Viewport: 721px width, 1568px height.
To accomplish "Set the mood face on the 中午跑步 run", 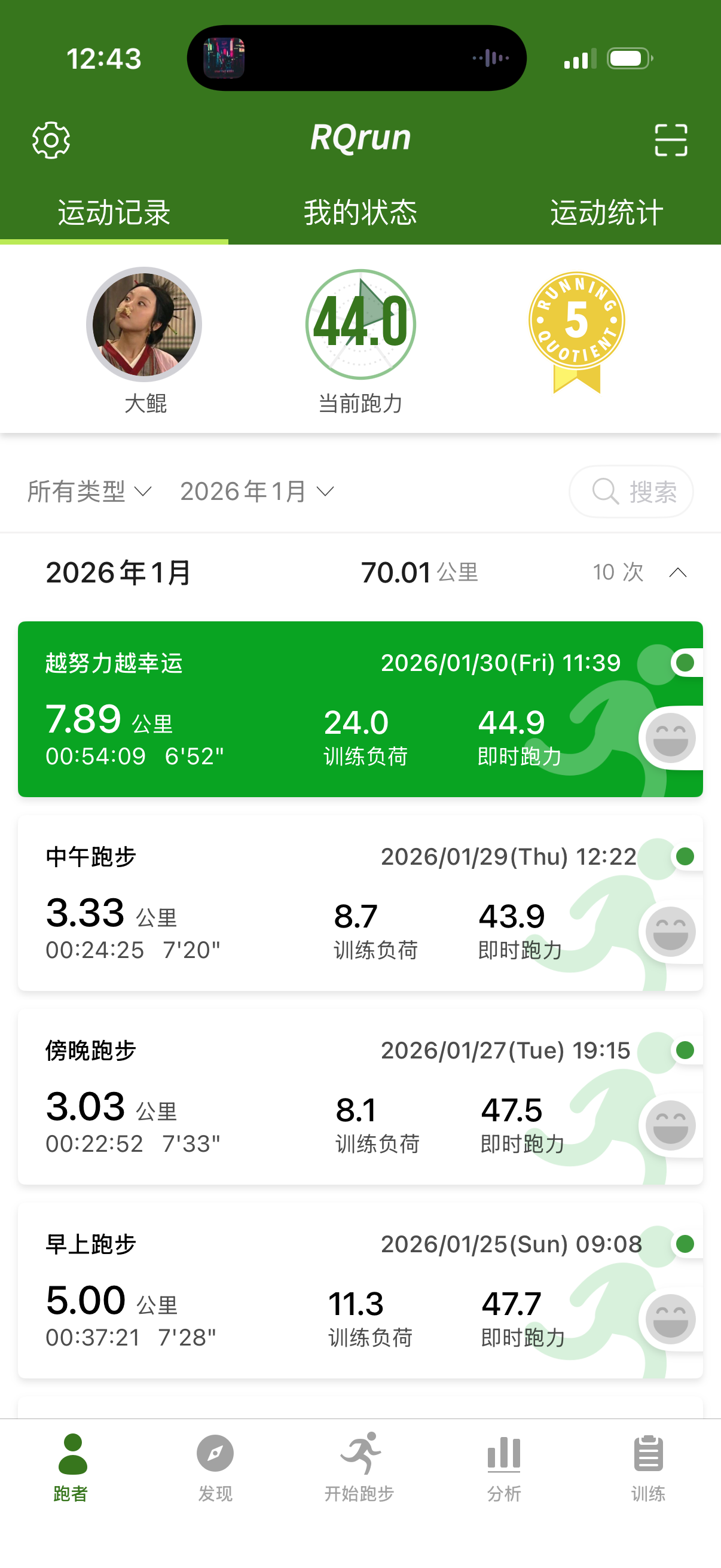I will coord(670,932).
